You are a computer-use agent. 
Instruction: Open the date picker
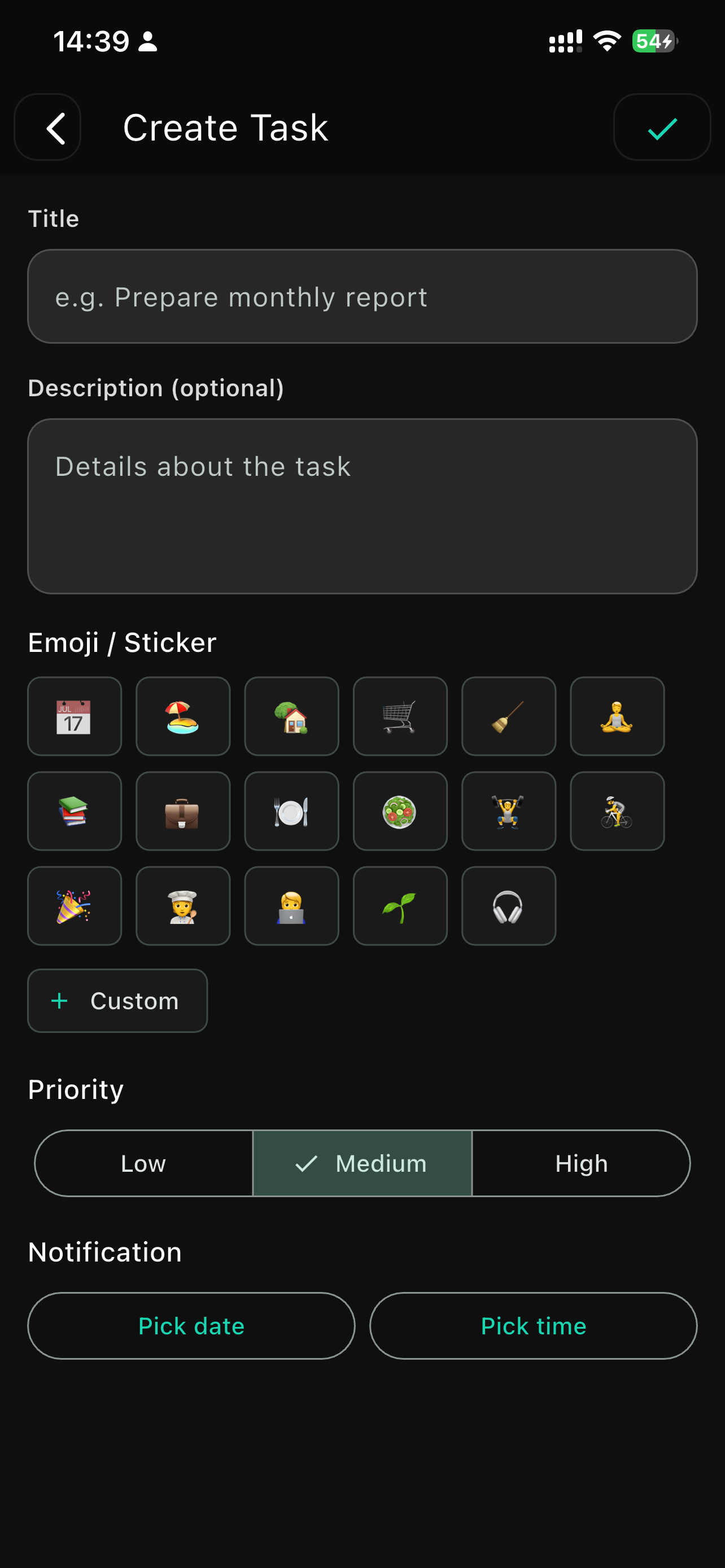point(191,1325)
